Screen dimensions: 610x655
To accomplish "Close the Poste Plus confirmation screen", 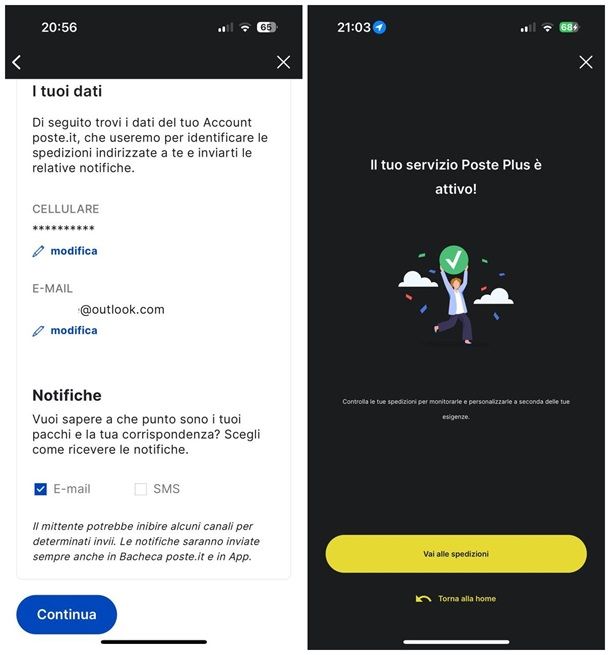I will [586, 62].
